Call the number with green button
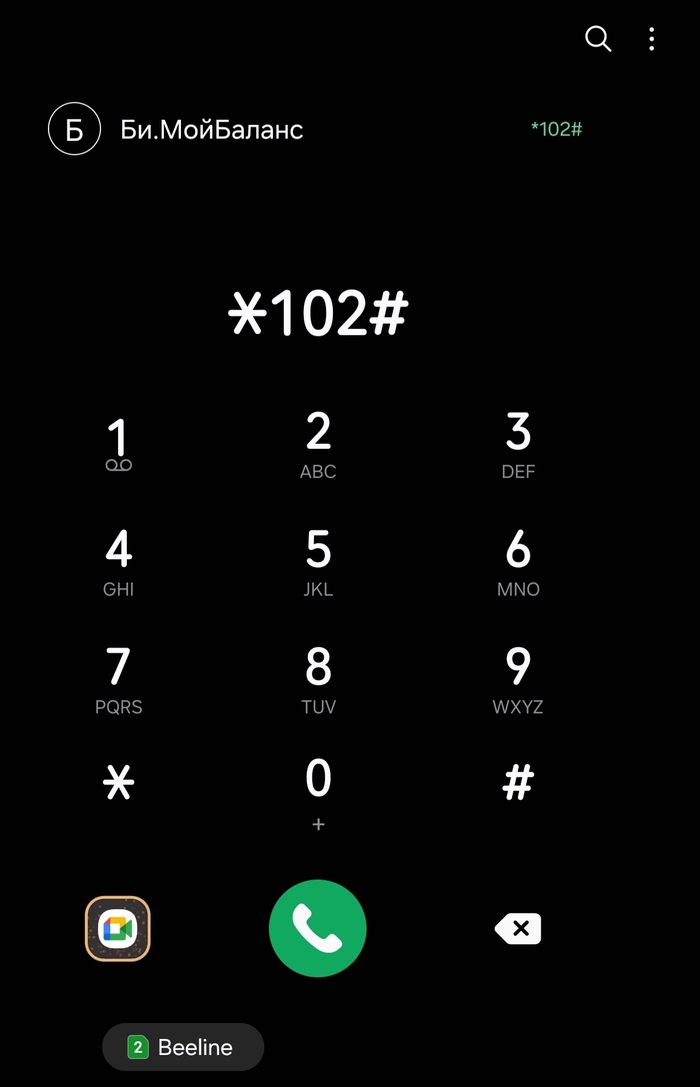Screen dimensions: 700x1087 click(x=318, y=929)
